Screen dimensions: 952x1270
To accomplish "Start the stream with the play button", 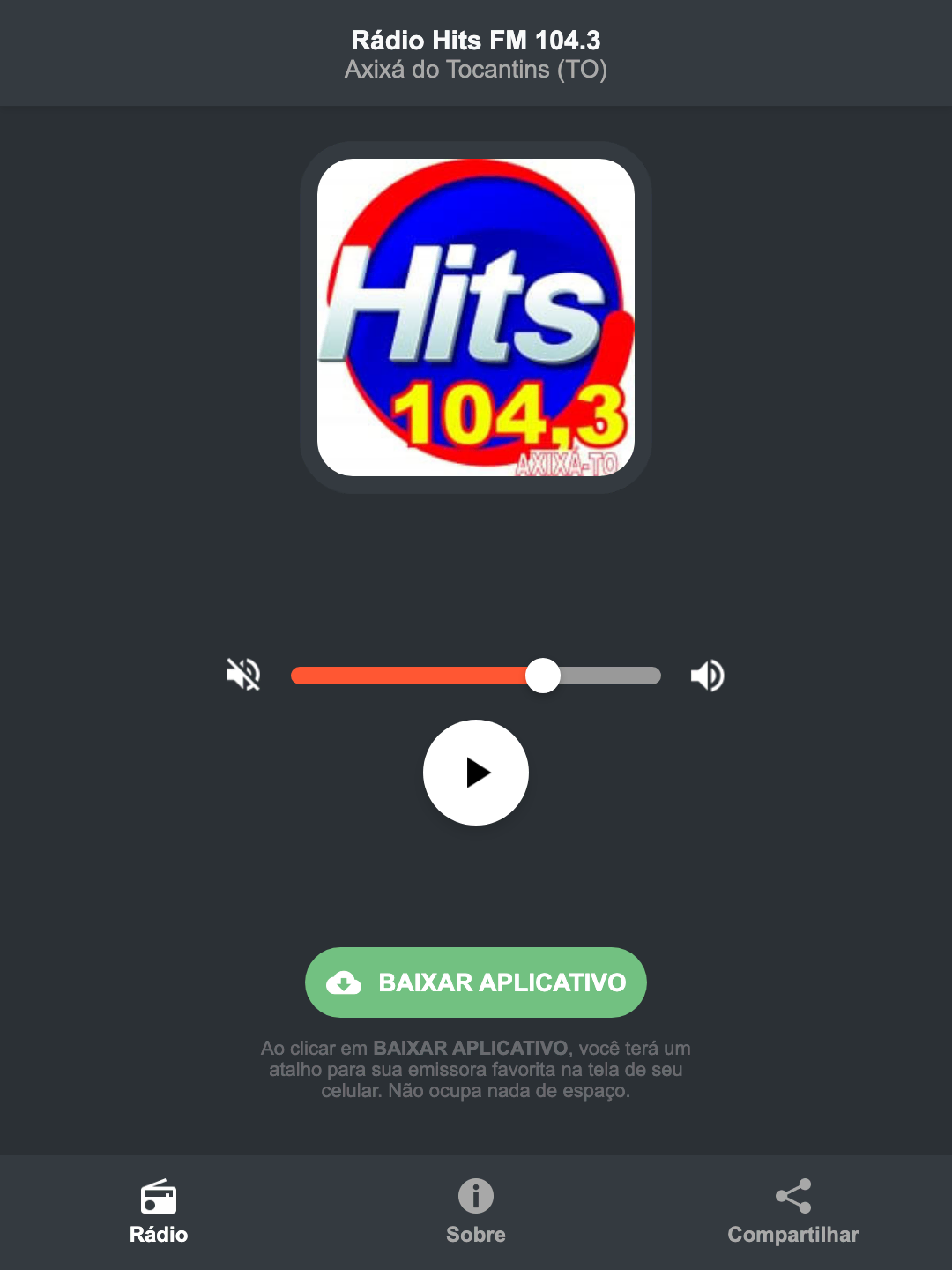I will pos(476,773).
